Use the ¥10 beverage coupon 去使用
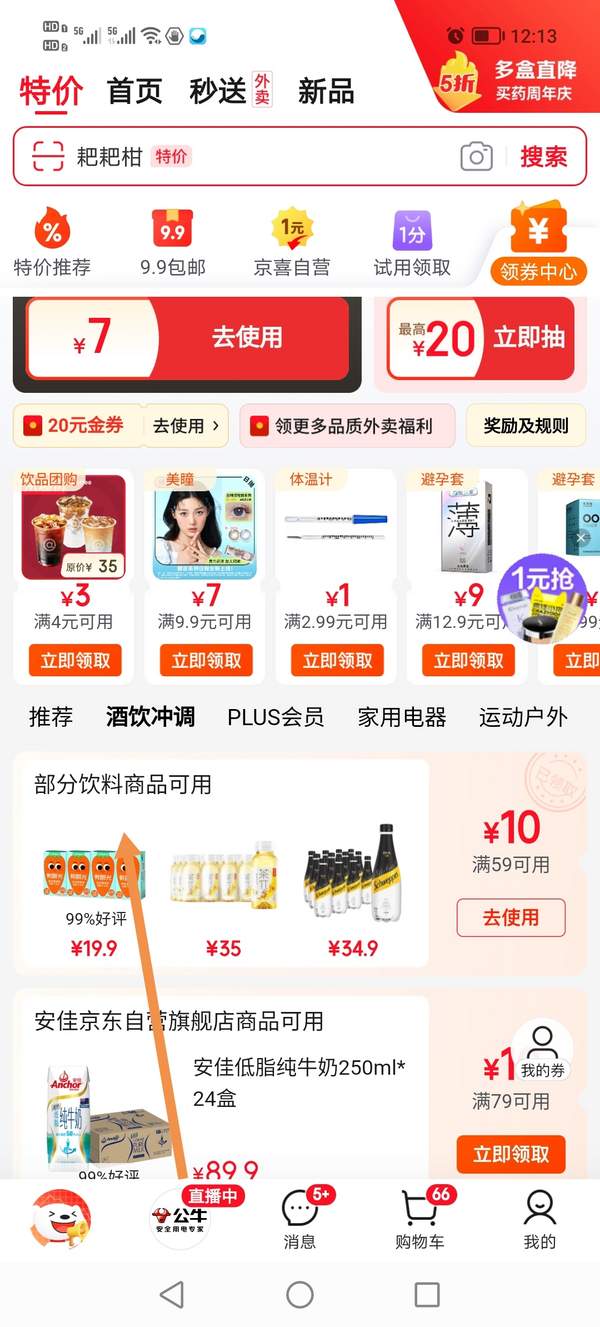Screen dimensions: 600x1327 (x=511, y=917)
